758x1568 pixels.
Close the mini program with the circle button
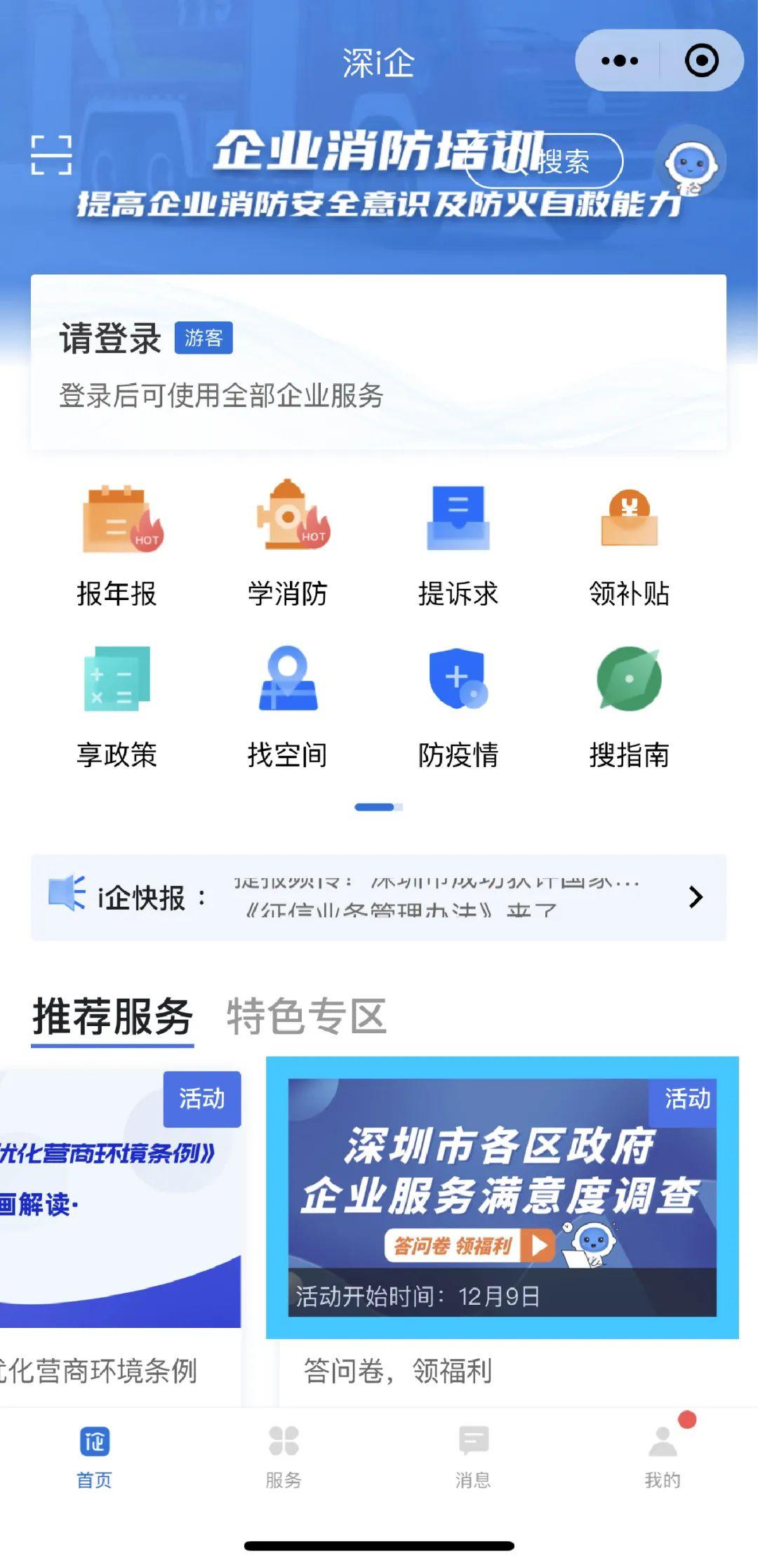coord(701,61)
